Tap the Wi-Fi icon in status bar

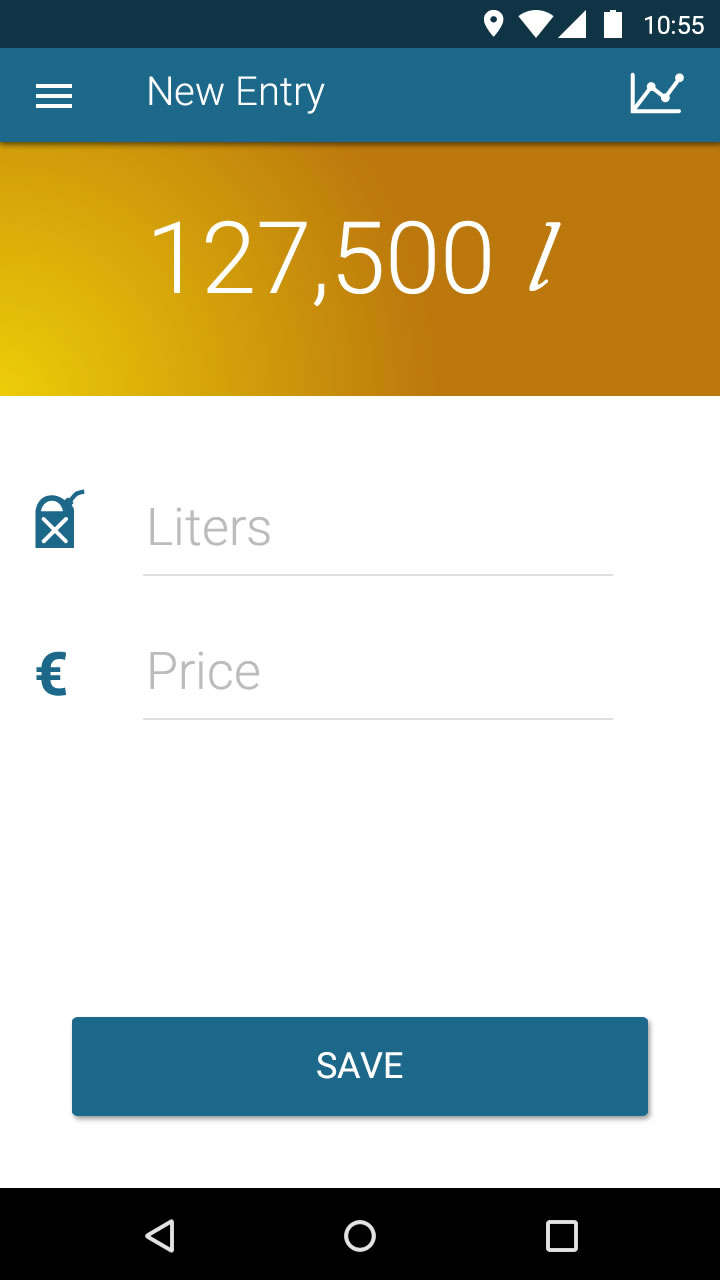coord(536,24)
